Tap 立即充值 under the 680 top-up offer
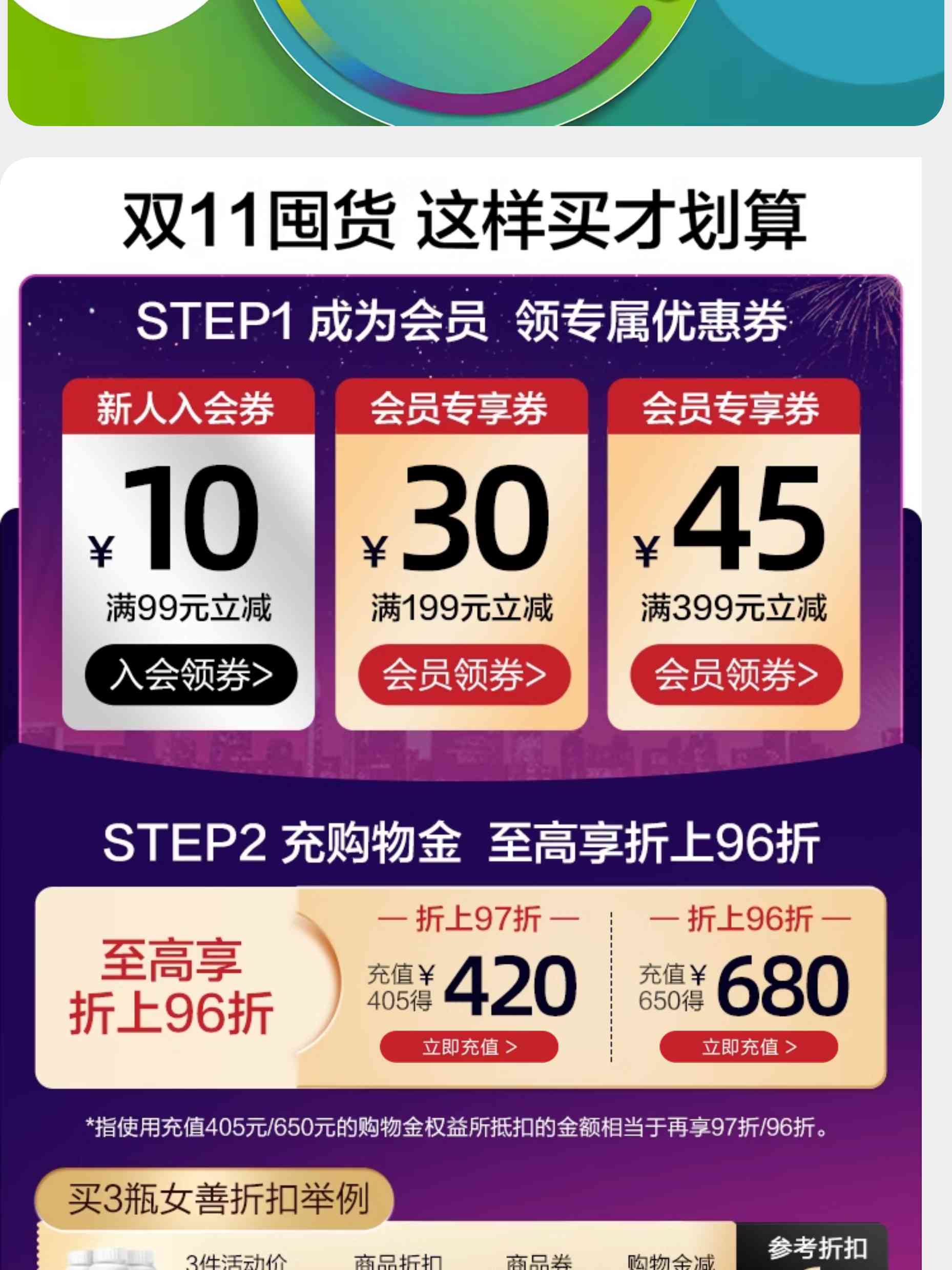This screenshot has width=952, height=1270. [x=748, y=1047]
